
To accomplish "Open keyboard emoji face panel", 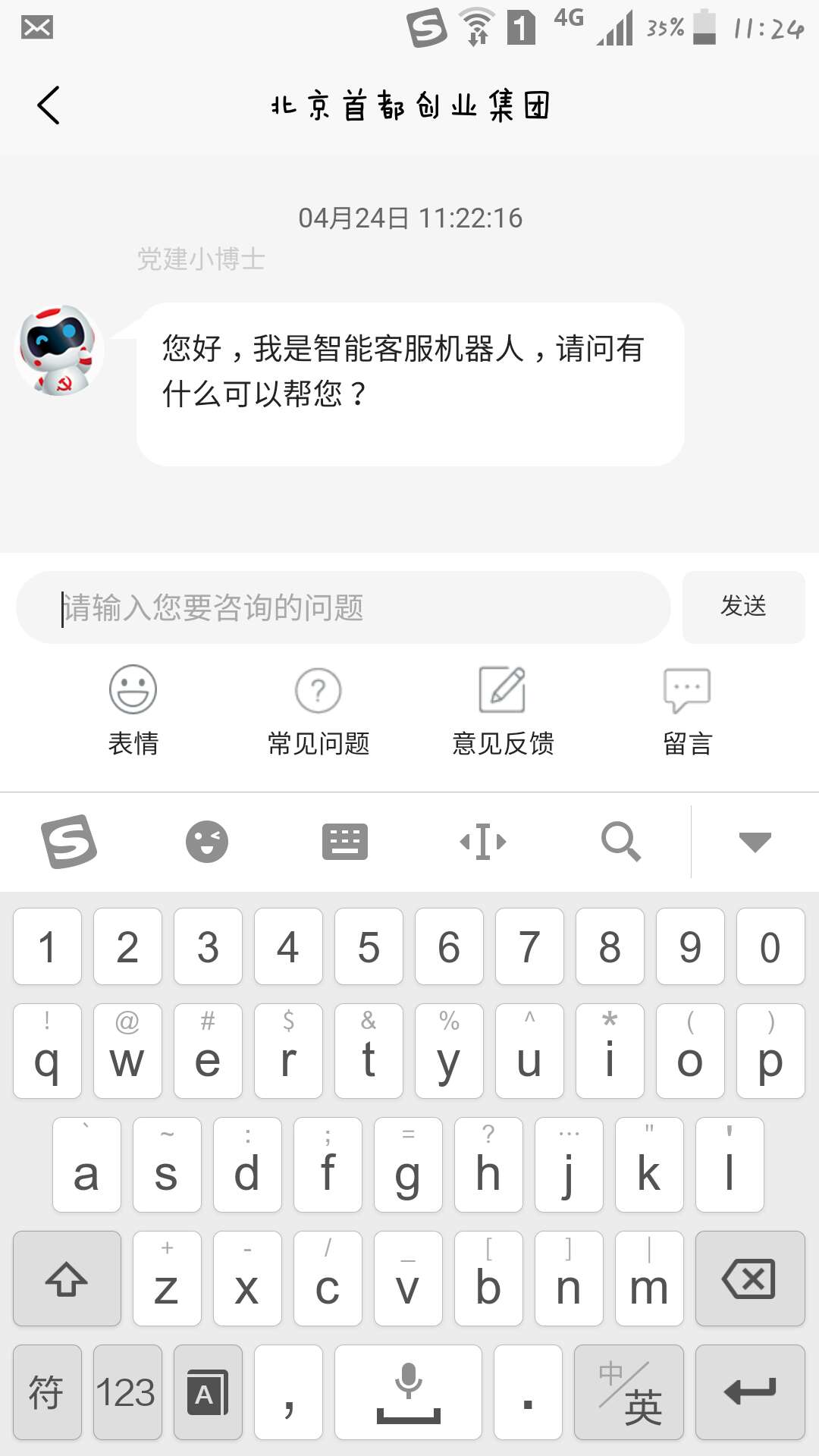I will pos(206,842).
